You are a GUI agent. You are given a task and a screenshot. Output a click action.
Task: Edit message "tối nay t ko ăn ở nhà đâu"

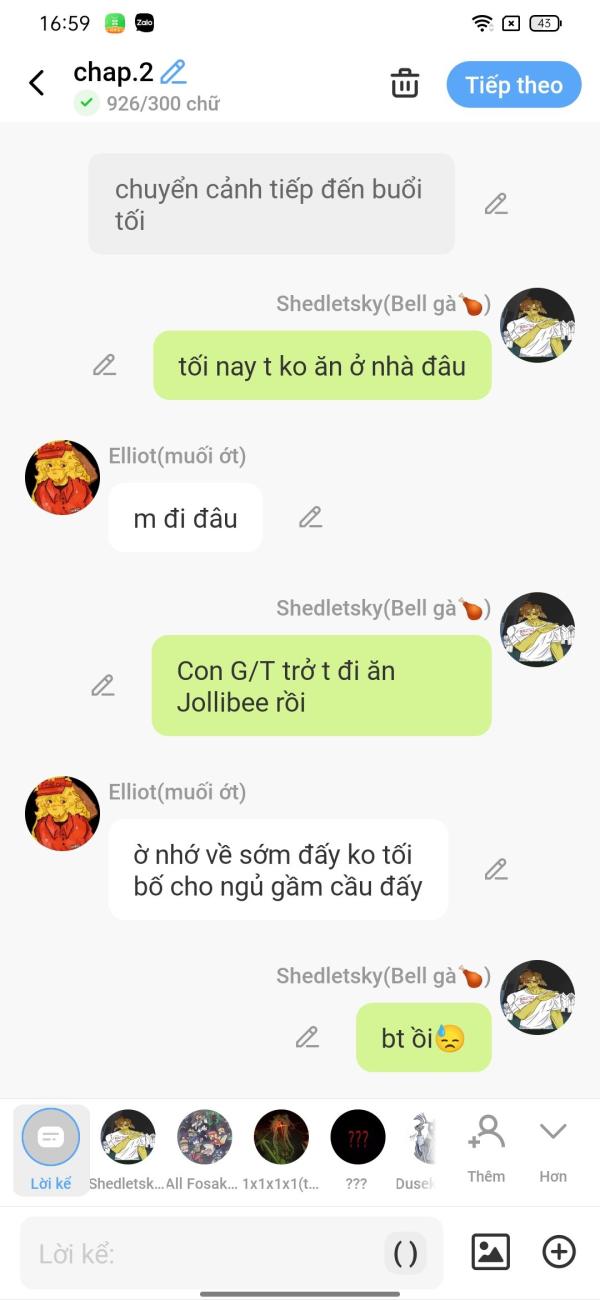(105, 365)
